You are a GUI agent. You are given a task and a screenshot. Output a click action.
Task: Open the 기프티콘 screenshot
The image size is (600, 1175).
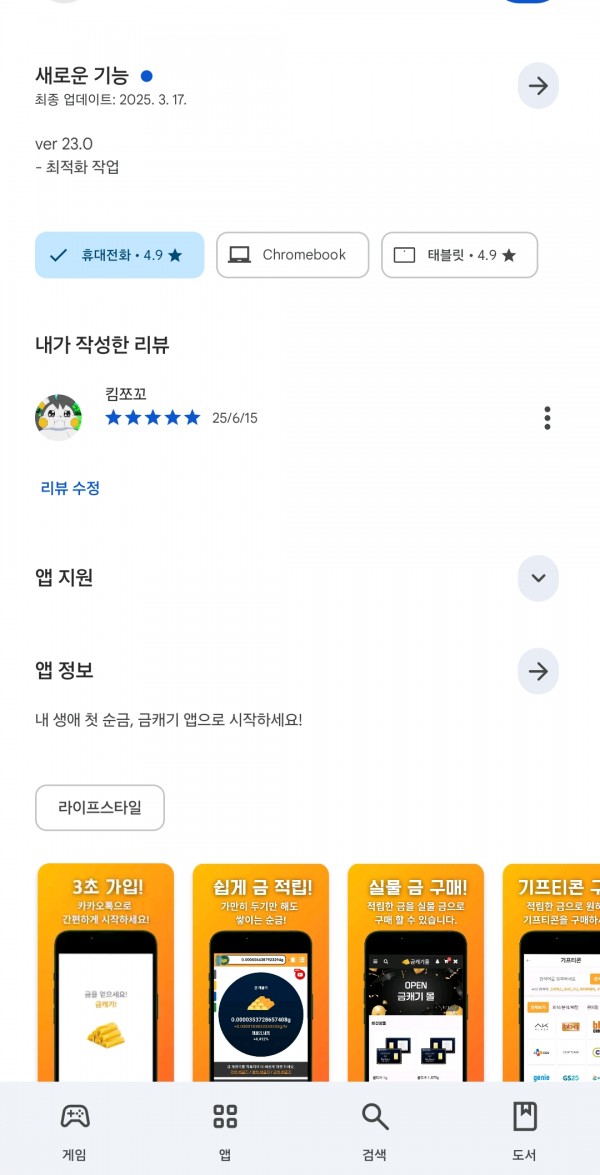click(x=551, y=973)
